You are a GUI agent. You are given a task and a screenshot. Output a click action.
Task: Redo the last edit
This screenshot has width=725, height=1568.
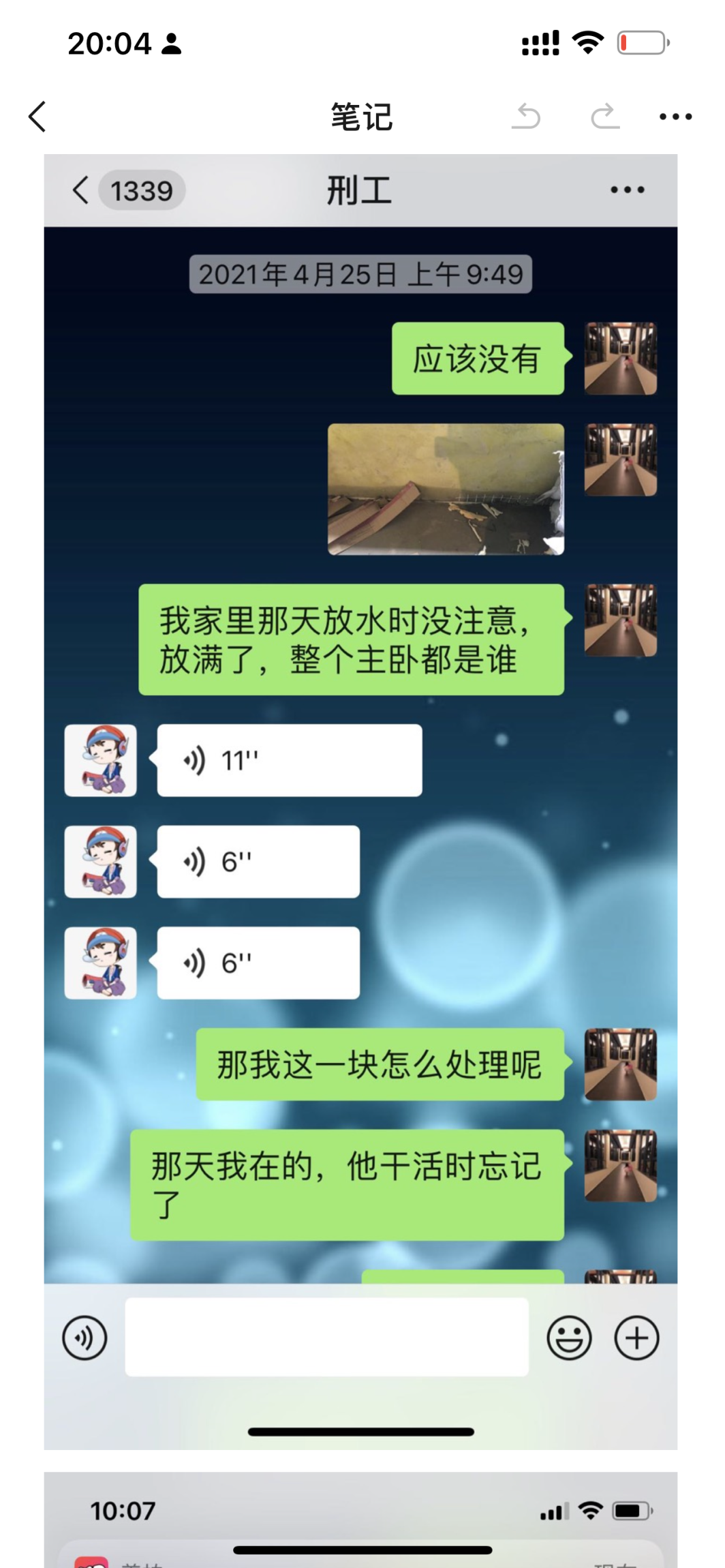(605, 117)
